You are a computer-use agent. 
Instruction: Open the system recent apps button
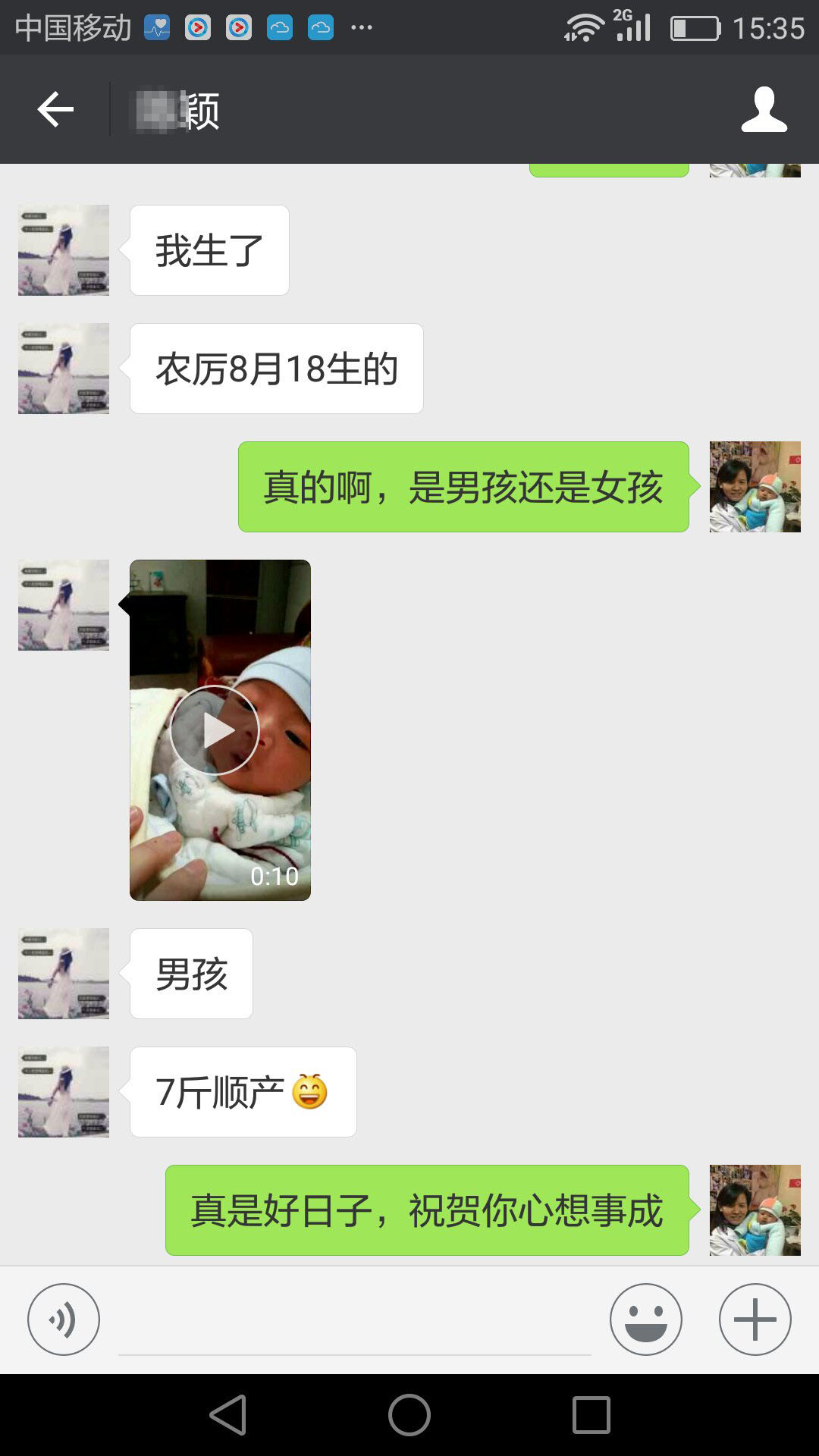point(591,1415)
